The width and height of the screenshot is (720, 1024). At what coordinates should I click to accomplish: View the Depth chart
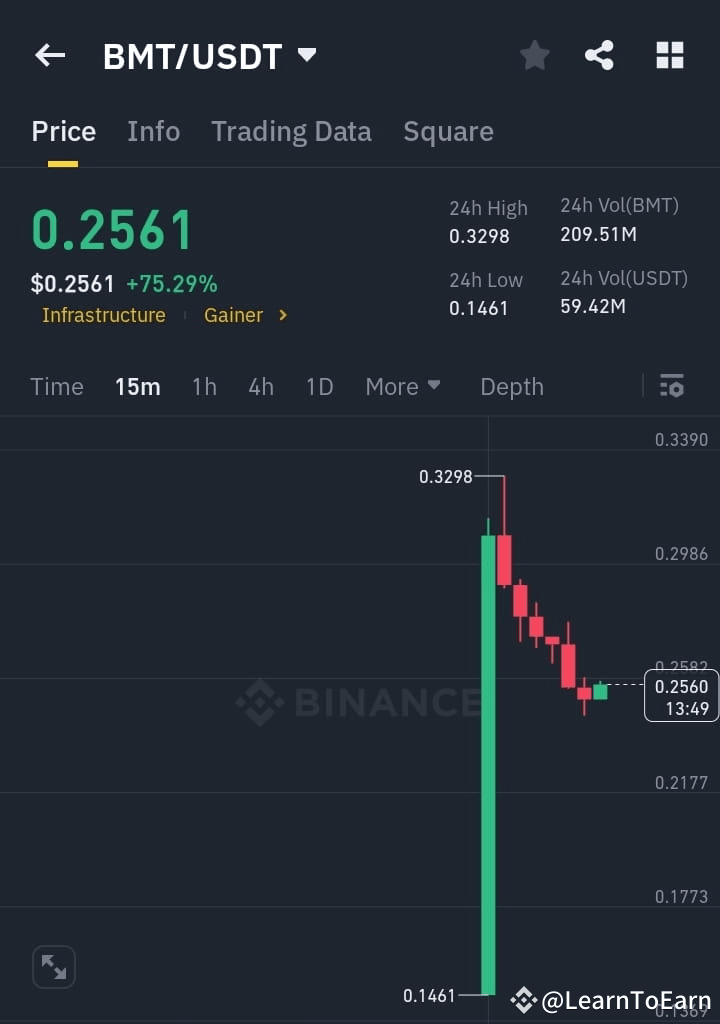click(x=511, y=386)
